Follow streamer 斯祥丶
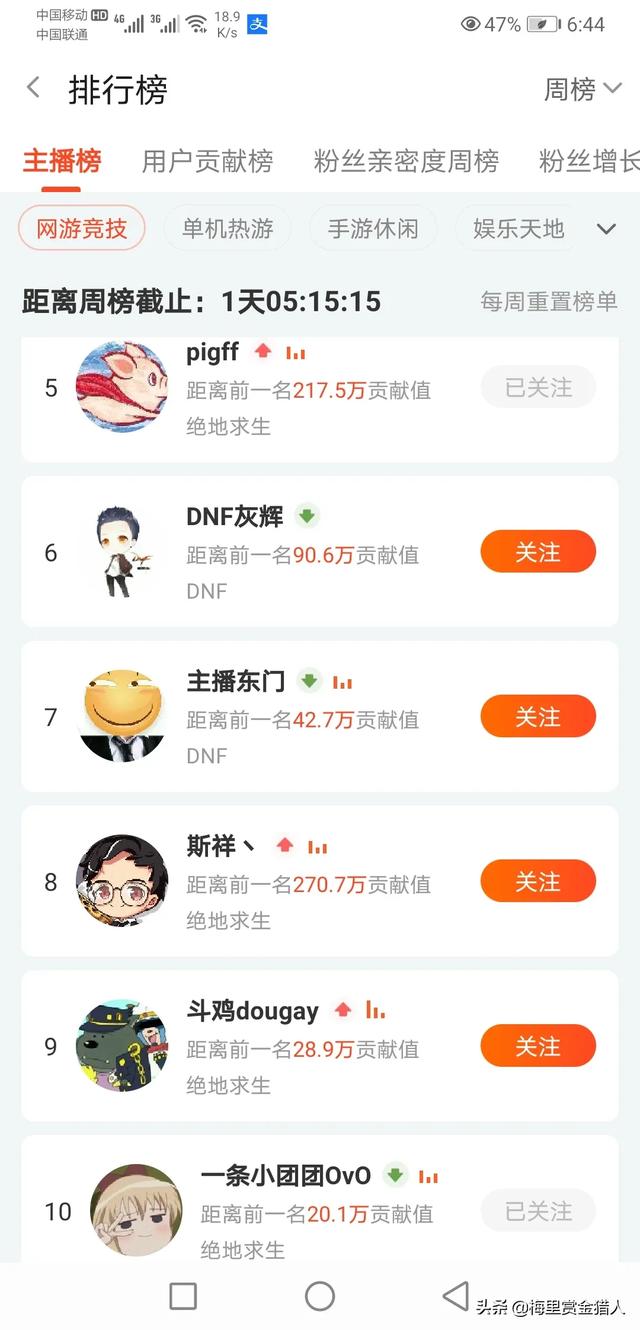Viewport: 640px width, 1330px height. [x=538, y=882]
